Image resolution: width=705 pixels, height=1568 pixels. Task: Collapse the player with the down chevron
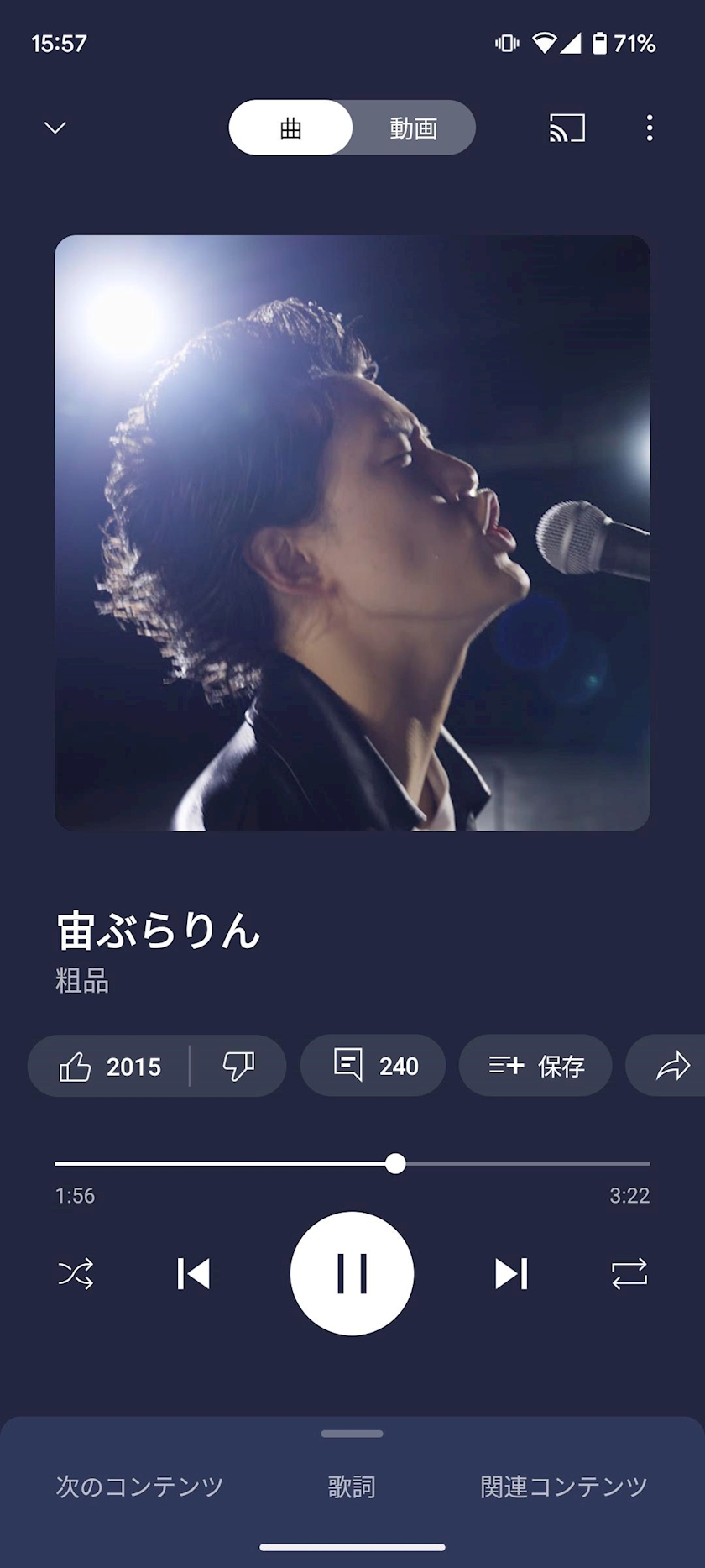pyautogui.click(x=55, y=128)
